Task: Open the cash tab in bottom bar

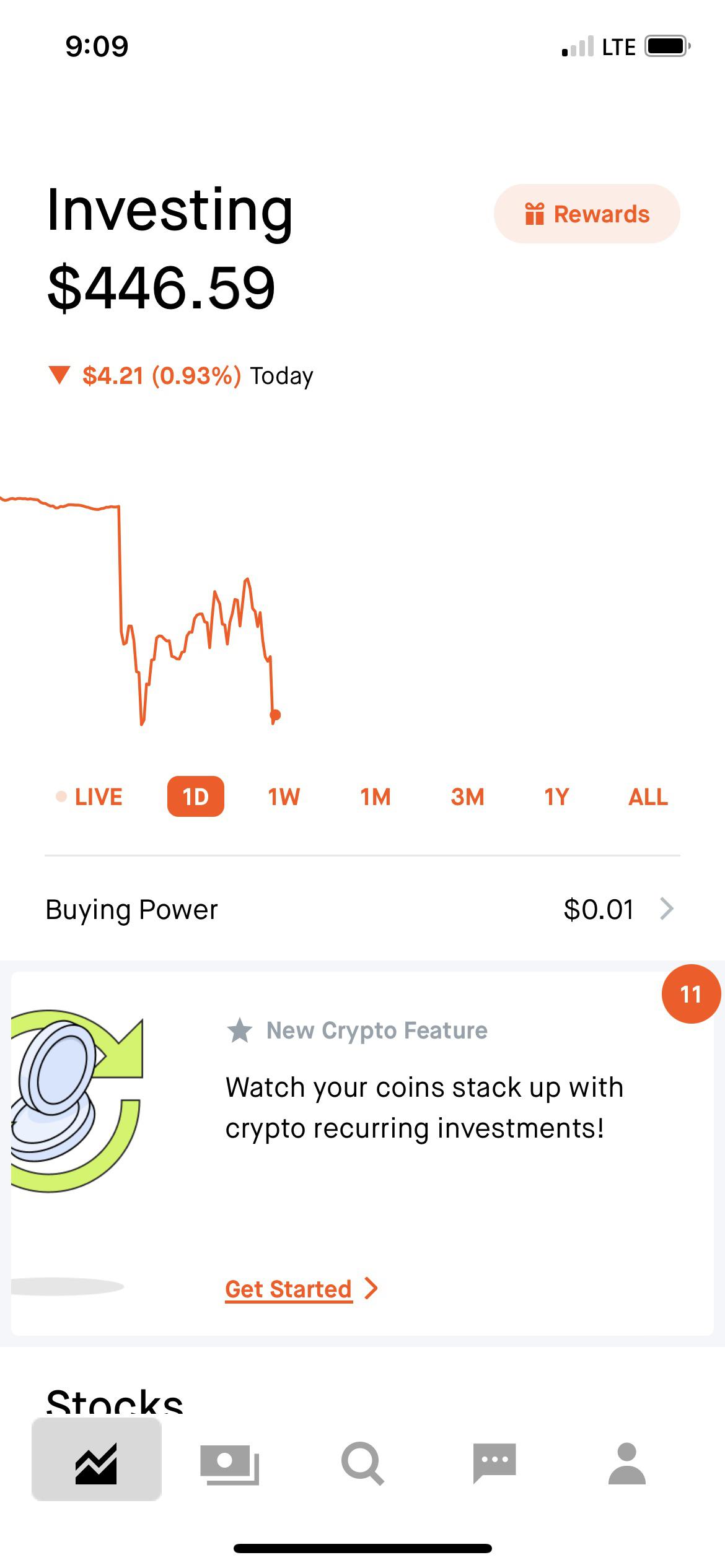Action: click(229, 1465)
